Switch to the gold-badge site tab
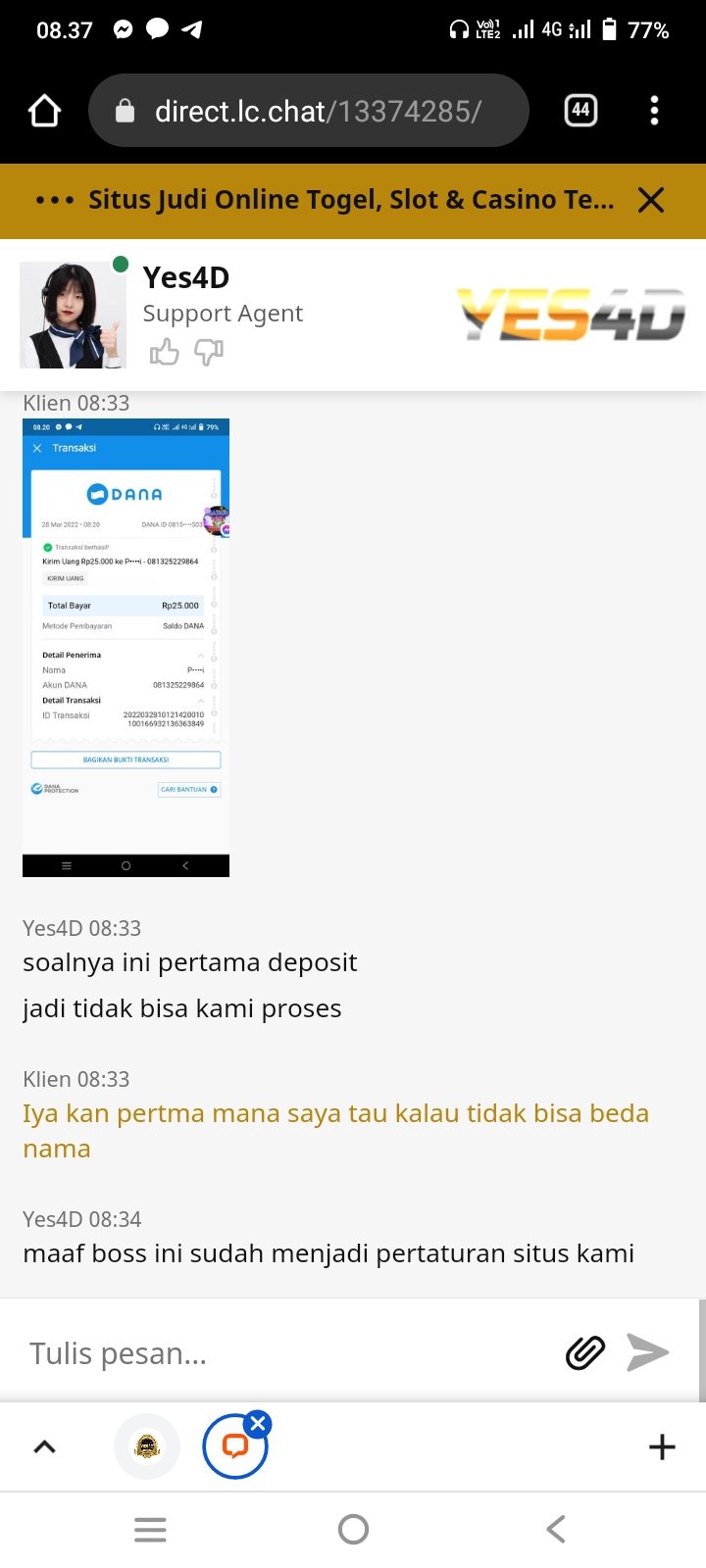Image resolution: width=706 pixels, height=1568 pixels. pos(147,1446)
